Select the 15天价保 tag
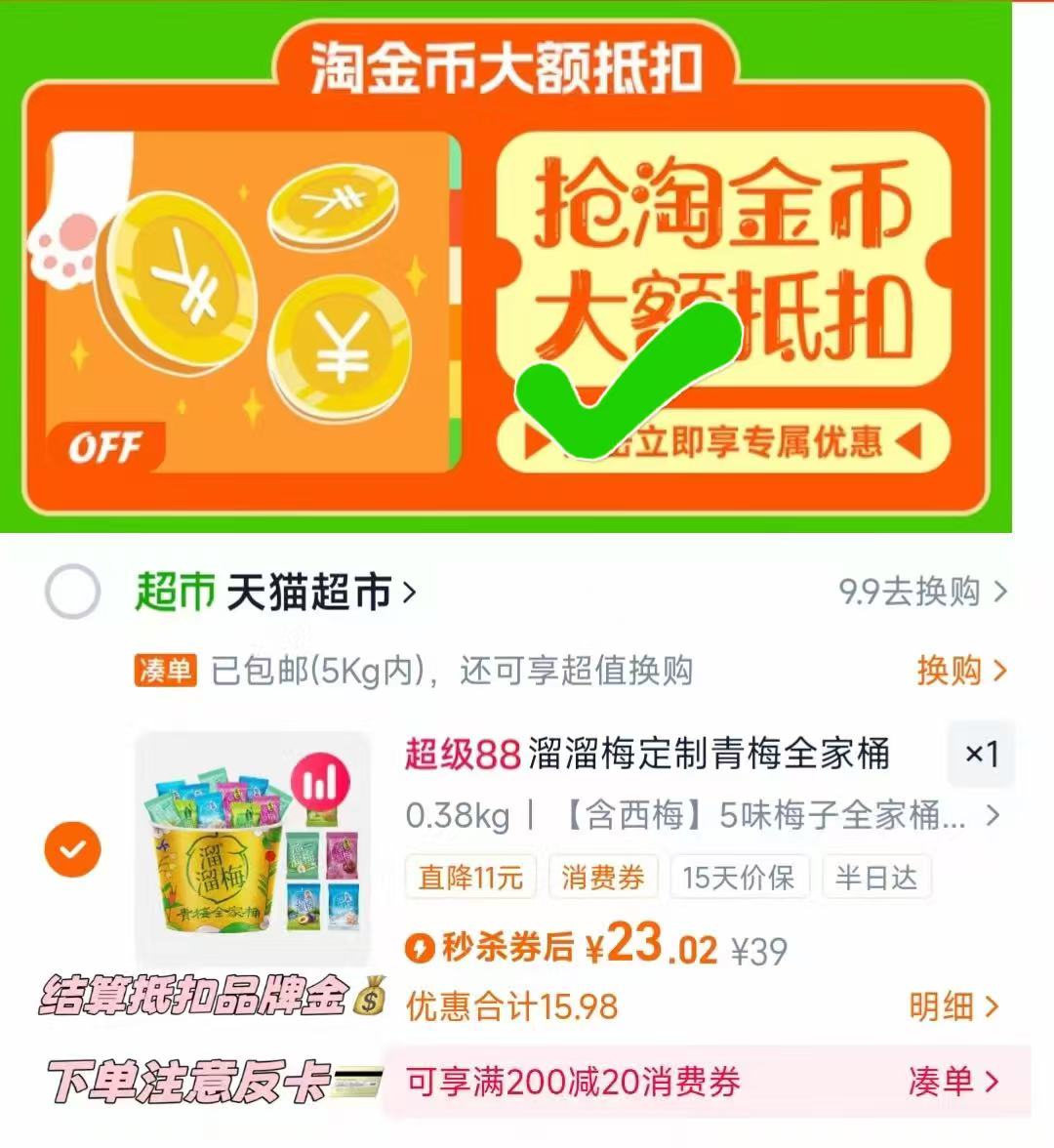The width and height of the screenshot is (1054, 1148). click(740, 877)
